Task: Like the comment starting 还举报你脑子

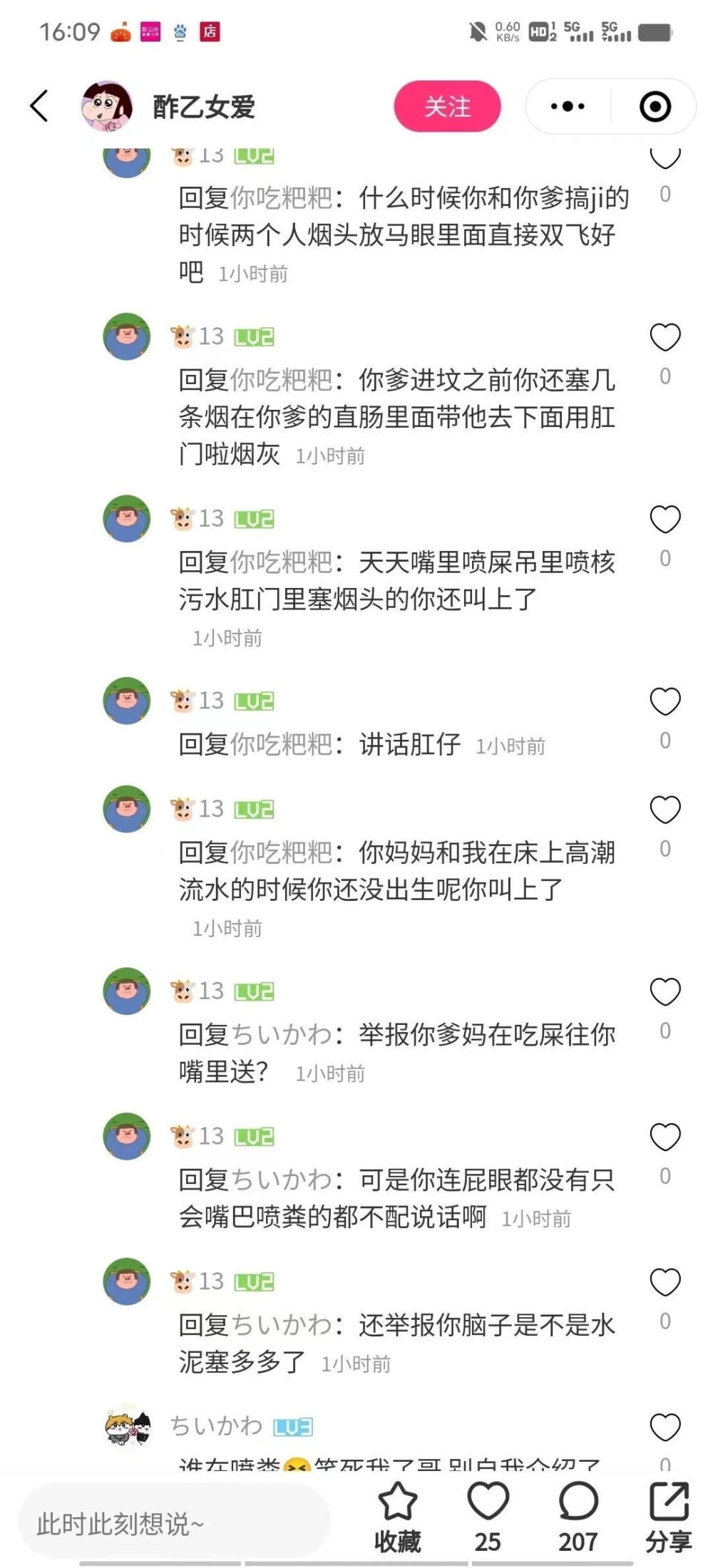Action: point(665,1282)
